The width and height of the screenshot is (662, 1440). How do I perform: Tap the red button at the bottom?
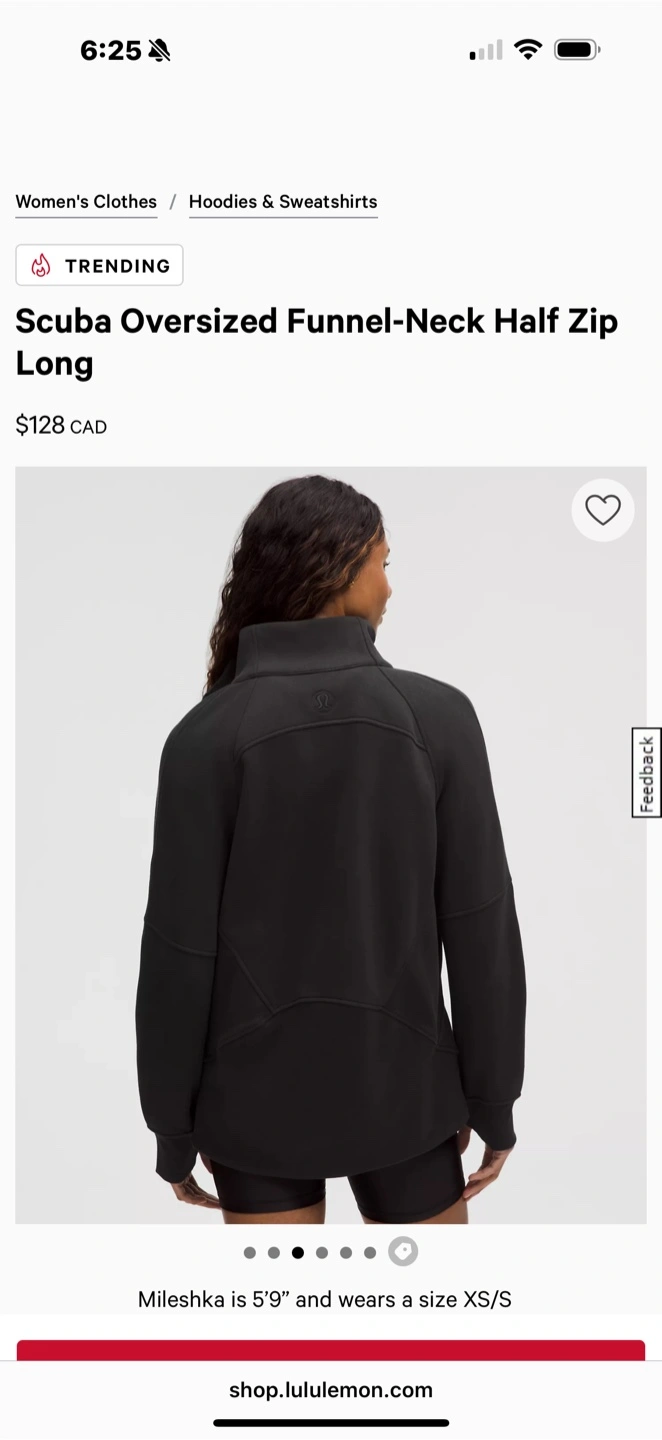pos(331,1350)
